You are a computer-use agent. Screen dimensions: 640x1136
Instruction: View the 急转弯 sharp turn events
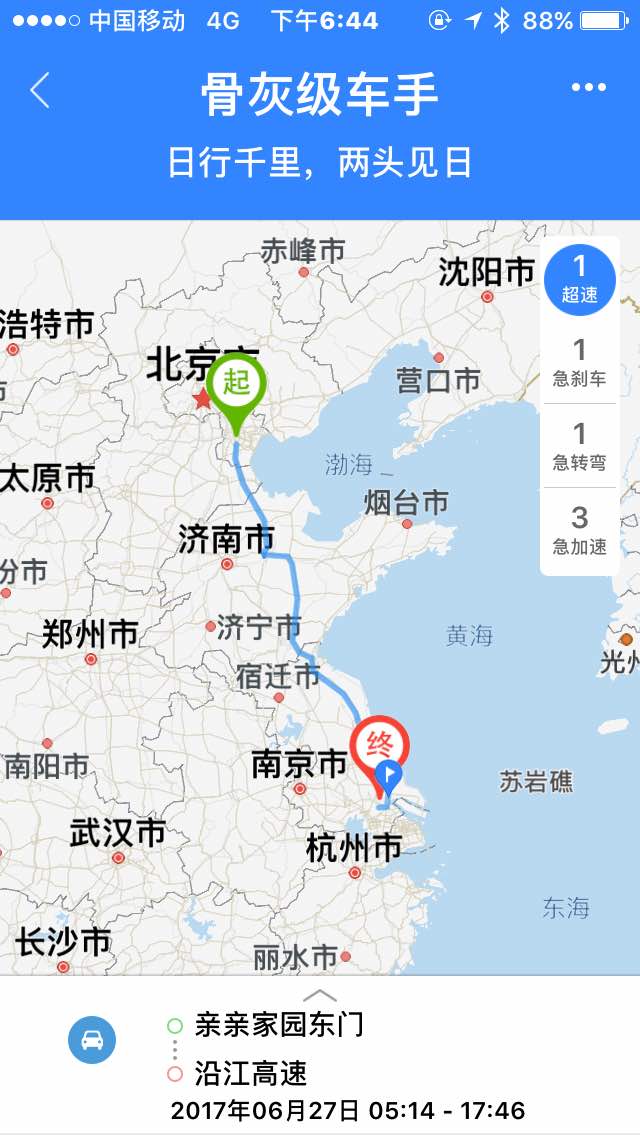[x=579, y=445]
